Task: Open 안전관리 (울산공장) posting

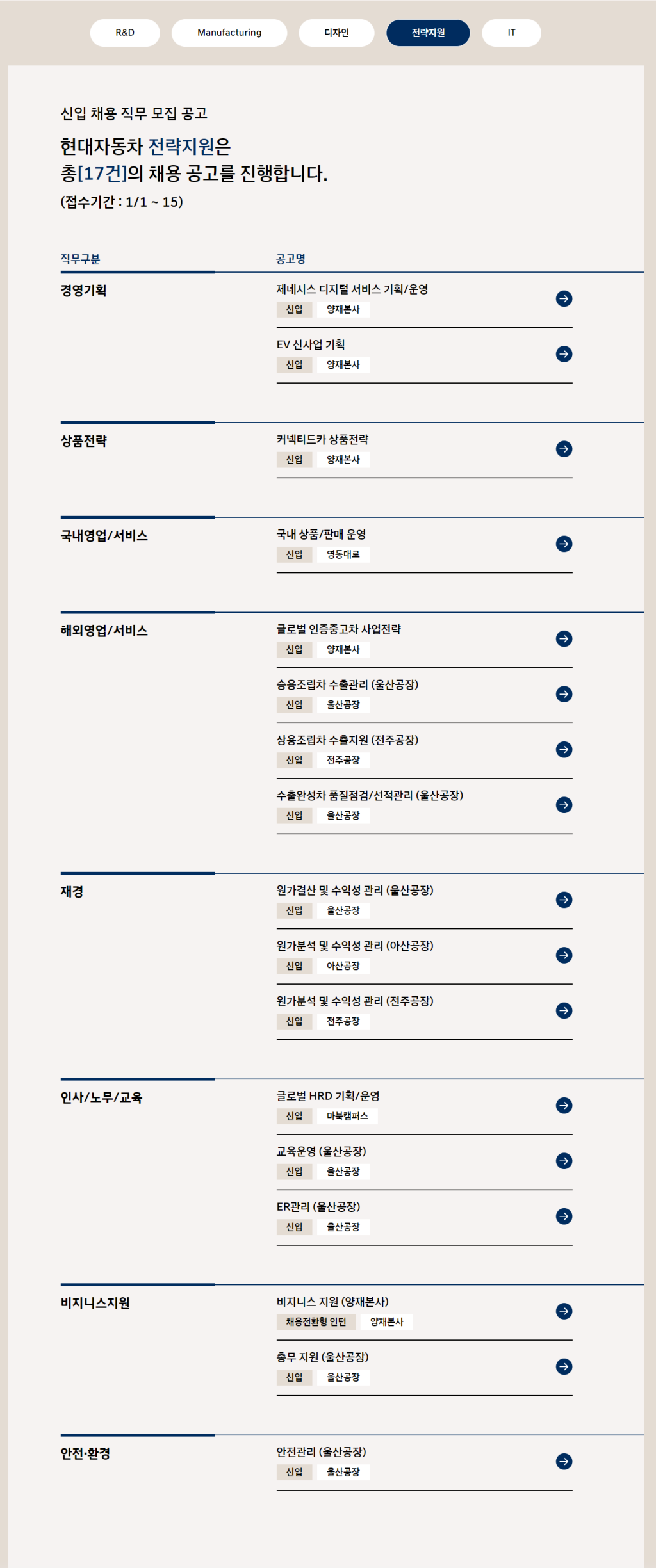Action: click(x=564, y=1462)
